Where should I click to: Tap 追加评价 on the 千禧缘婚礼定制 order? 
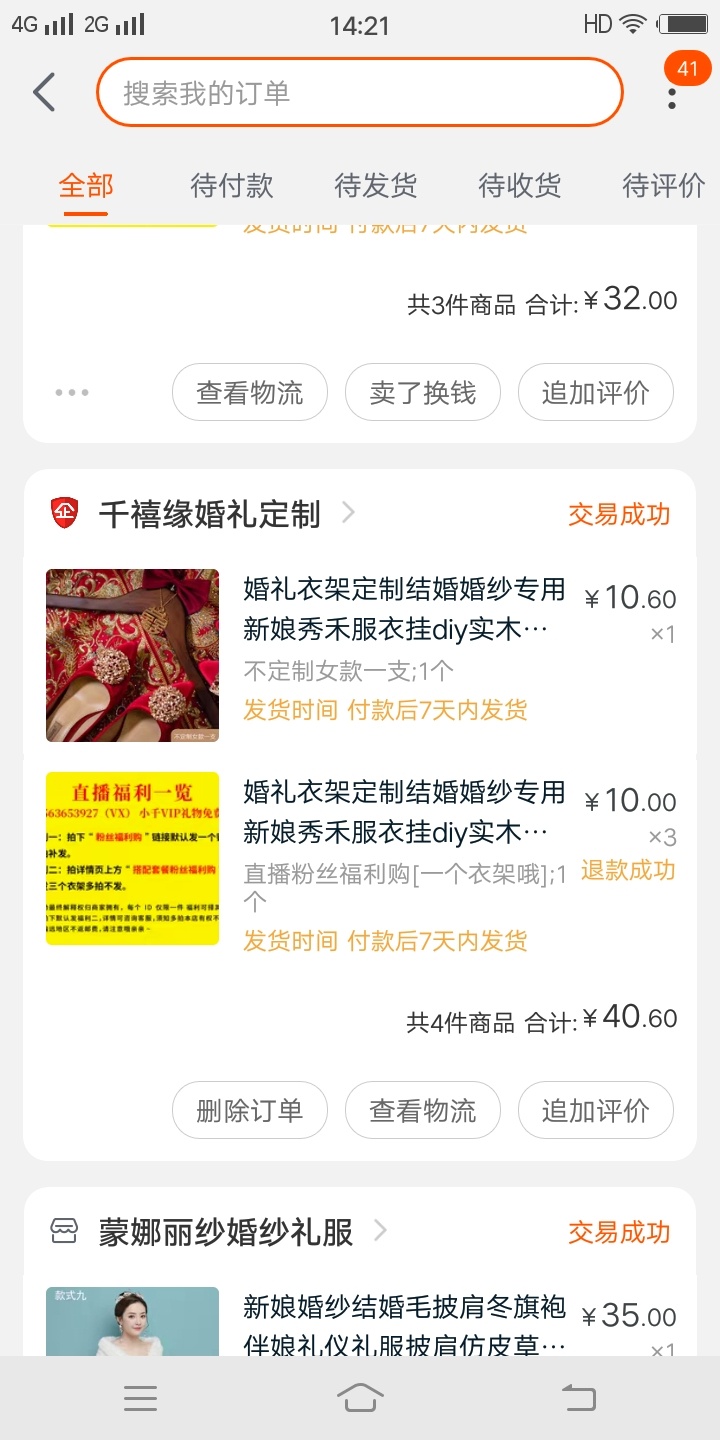point(596,1110)
